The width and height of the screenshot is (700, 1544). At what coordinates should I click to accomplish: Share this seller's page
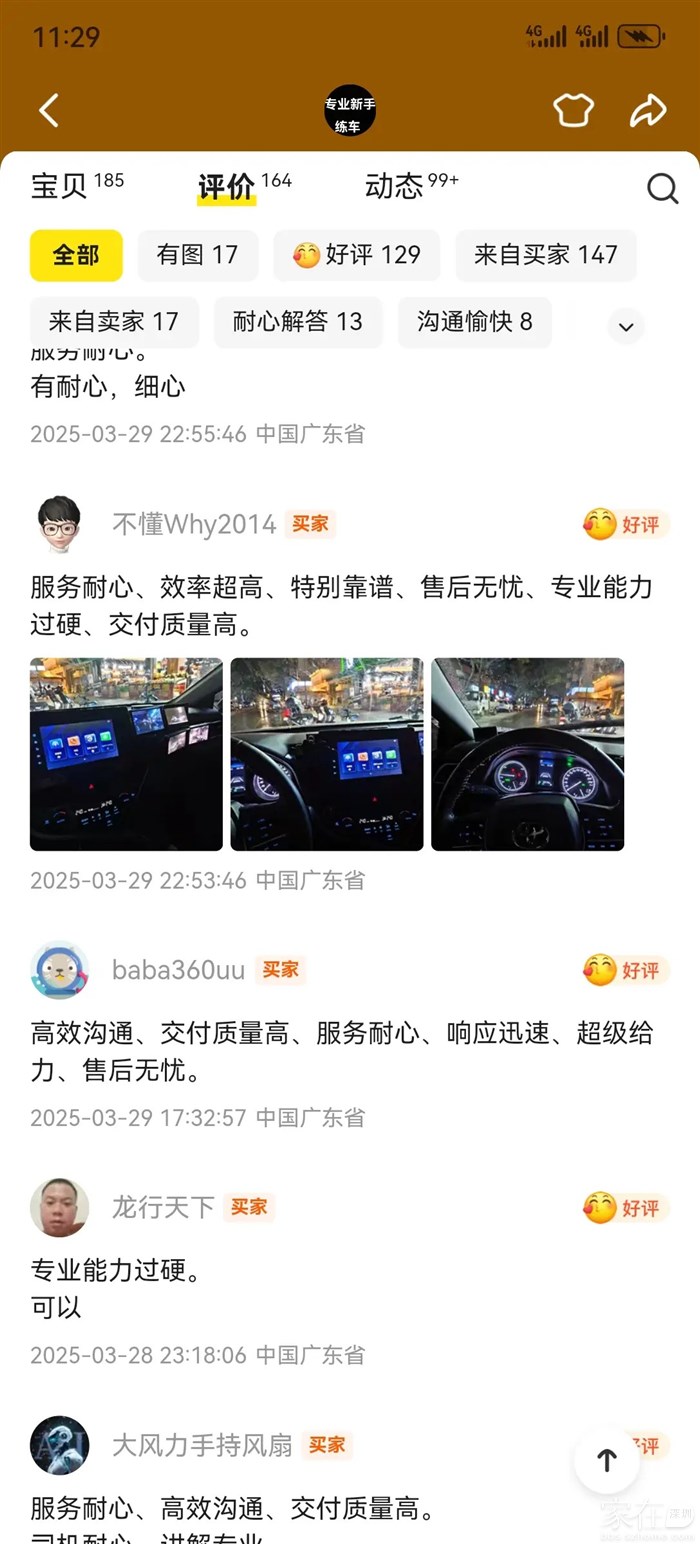(x=648, y=110)
